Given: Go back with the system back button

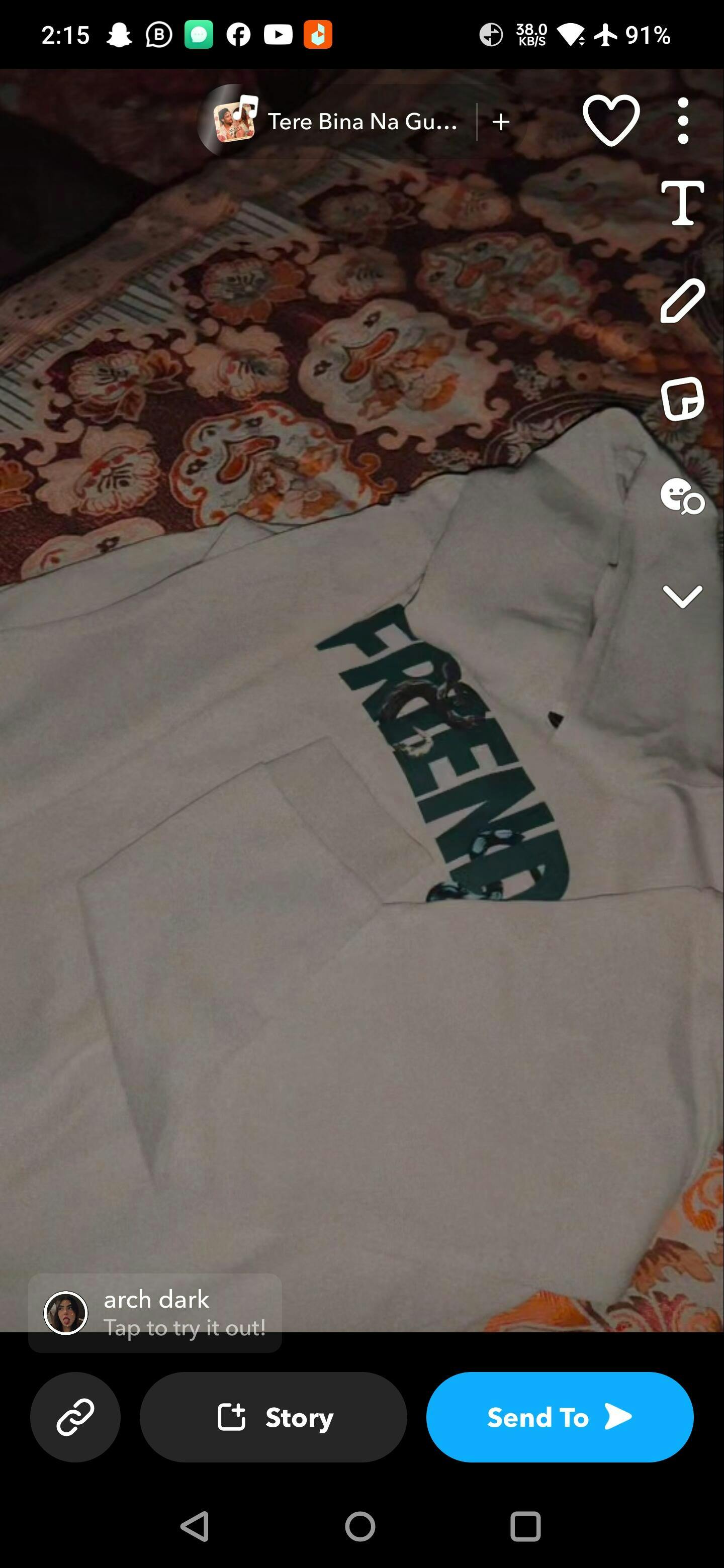Looking at the screenshot, I should [196, 1527].
